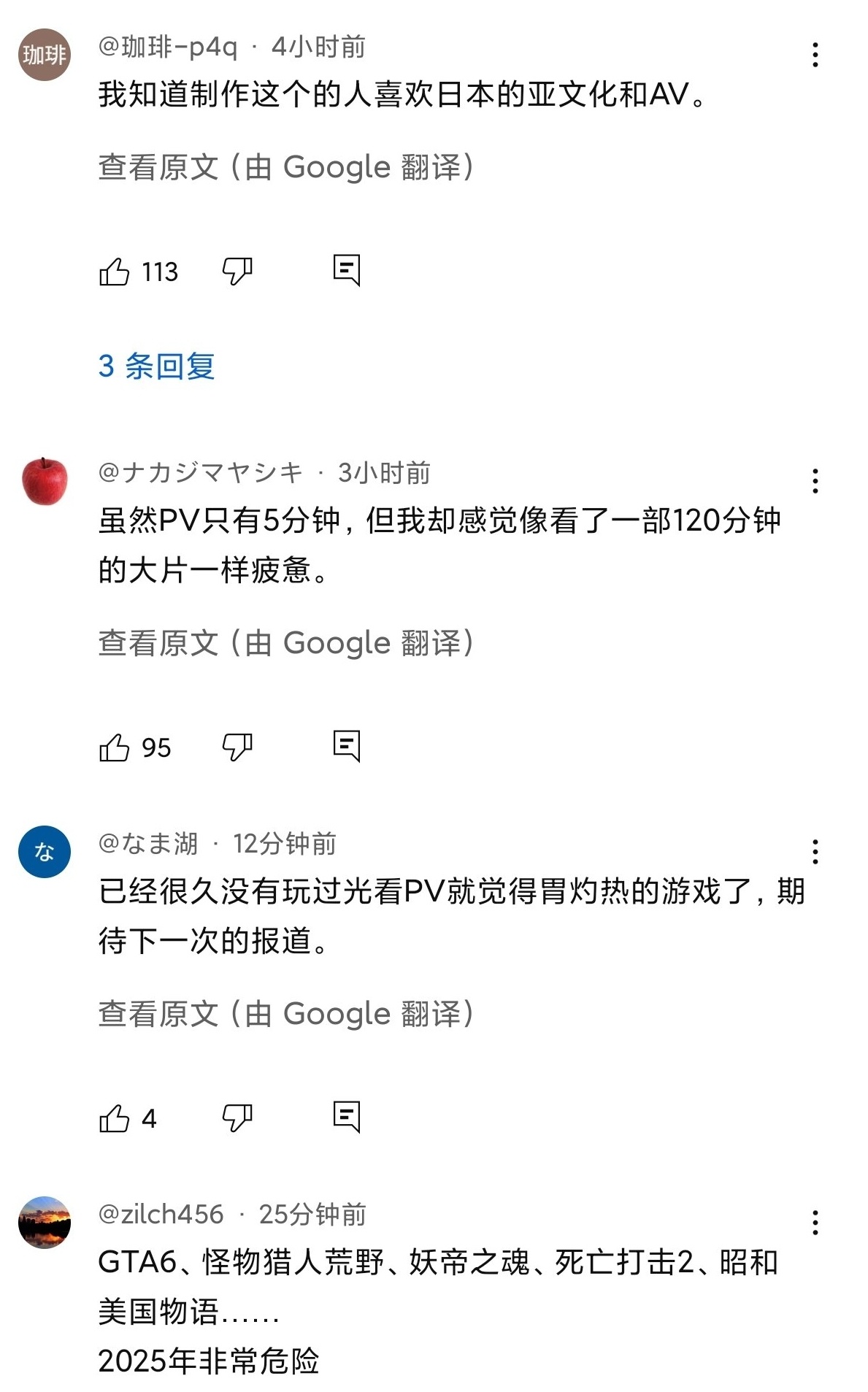Image resolution: width=868 pixels, height=1392 pixels.
Task: Open overflow menu on @zilch456's comment
Action: click(815, 1223)
